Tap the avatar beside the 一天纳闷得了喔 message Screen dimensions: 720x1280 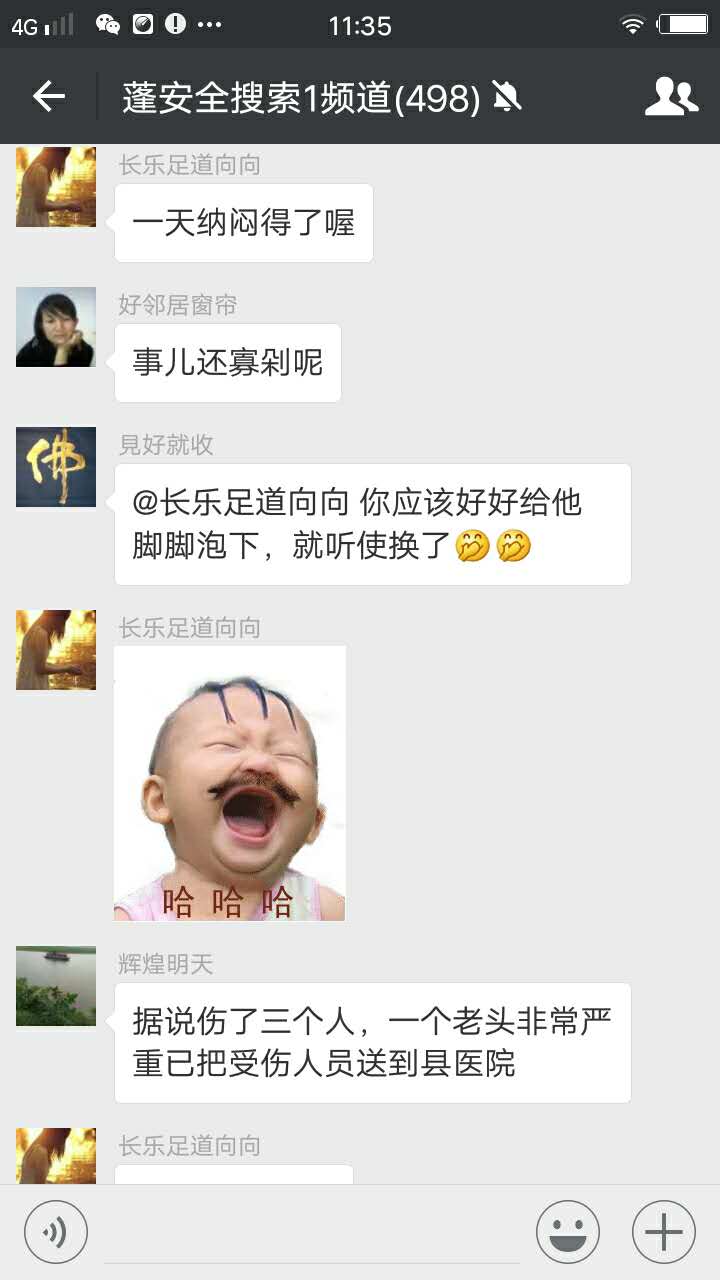[x=56, y=187]
